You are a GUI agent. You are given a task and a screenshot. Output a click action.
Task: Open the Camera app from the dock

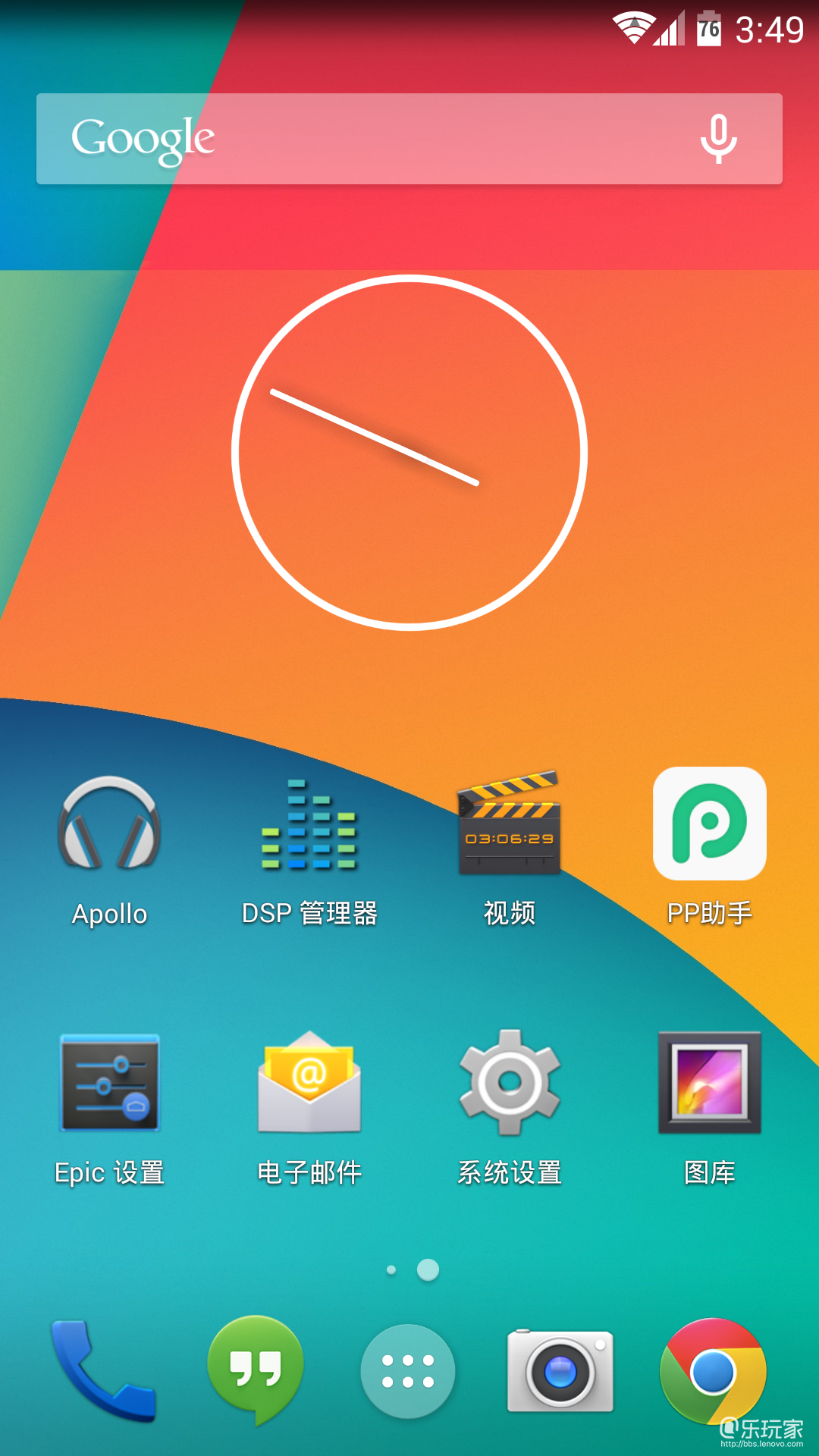[x=560, y=1373]
